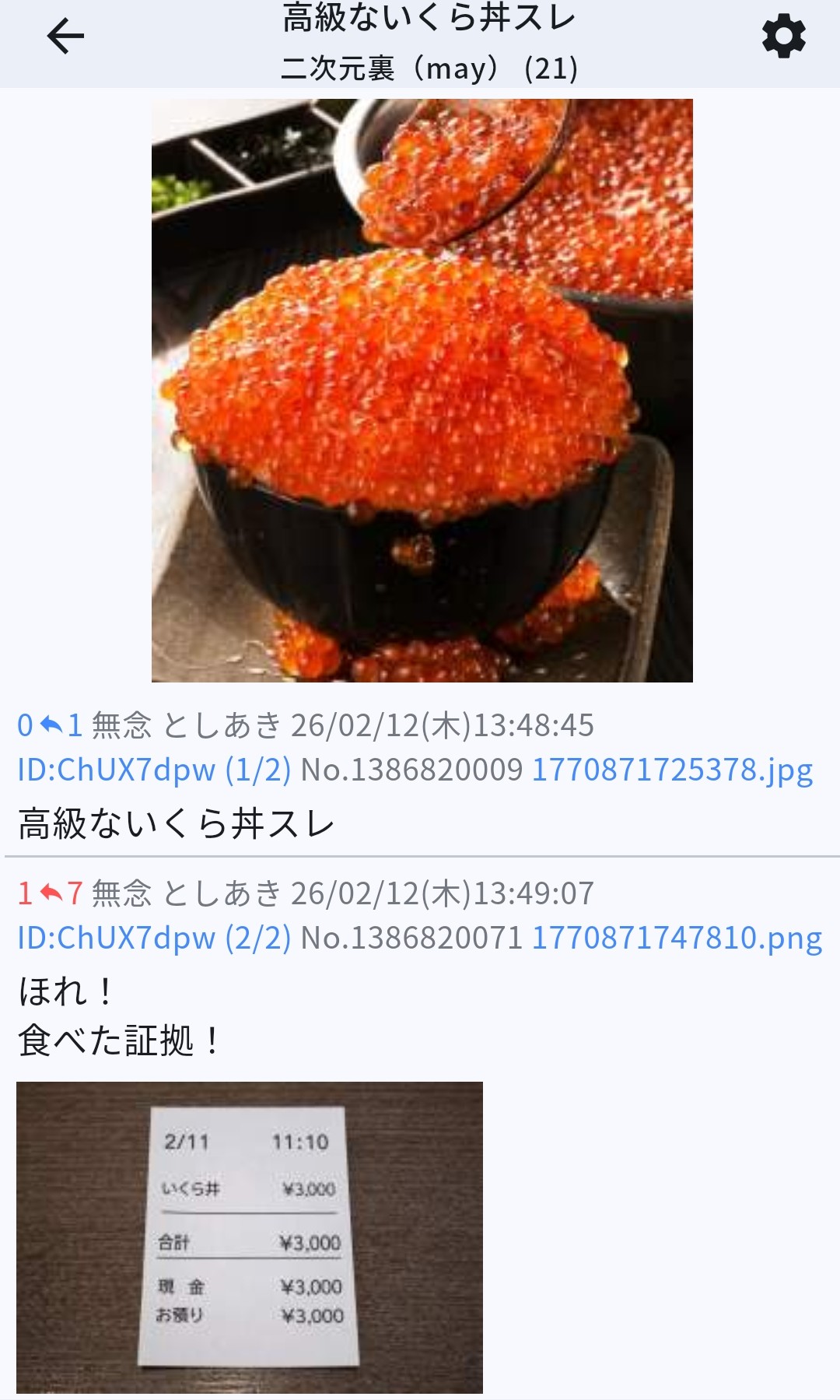View replies to post 0
Screen dimensions: 840x1400
(61, 725)
